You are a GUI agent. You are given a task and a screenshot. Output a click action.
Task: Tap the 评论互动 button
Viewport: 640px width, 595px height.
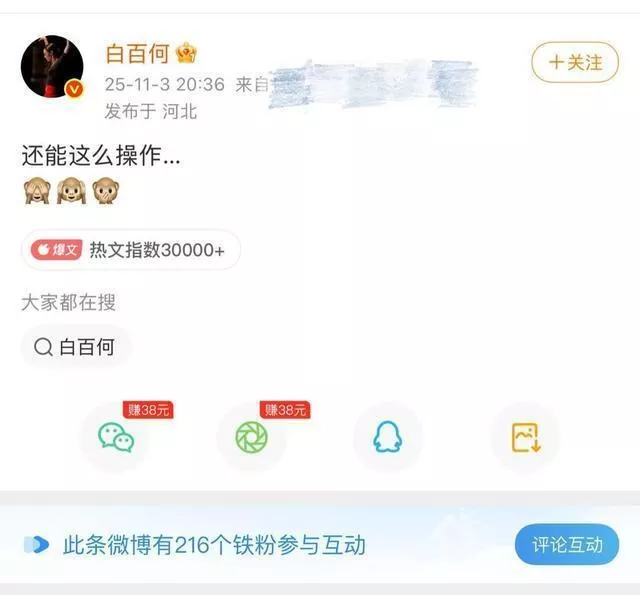[x=567, y=545]
